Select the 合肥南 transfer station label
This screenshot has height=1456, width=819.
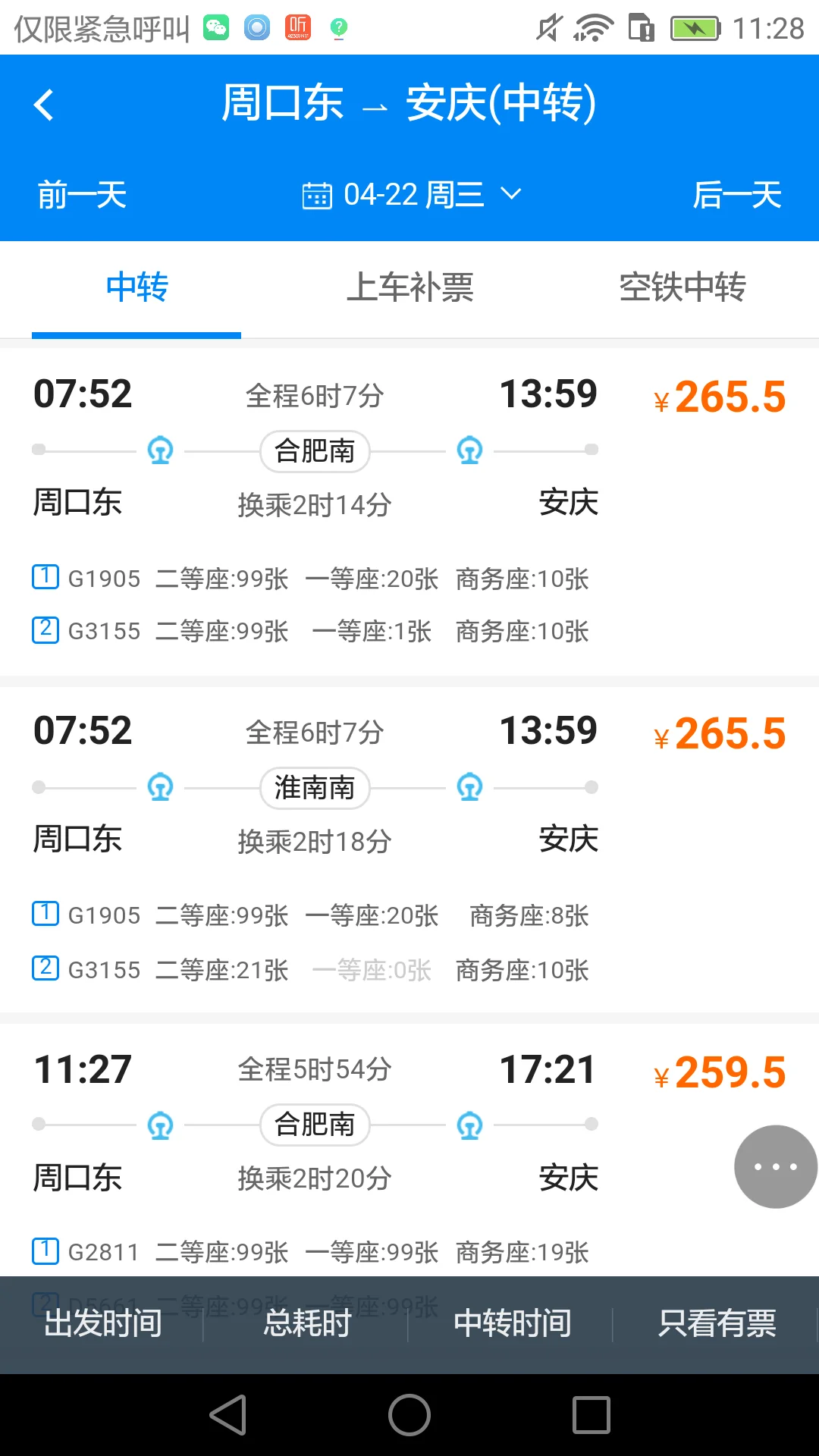[314, 450]
